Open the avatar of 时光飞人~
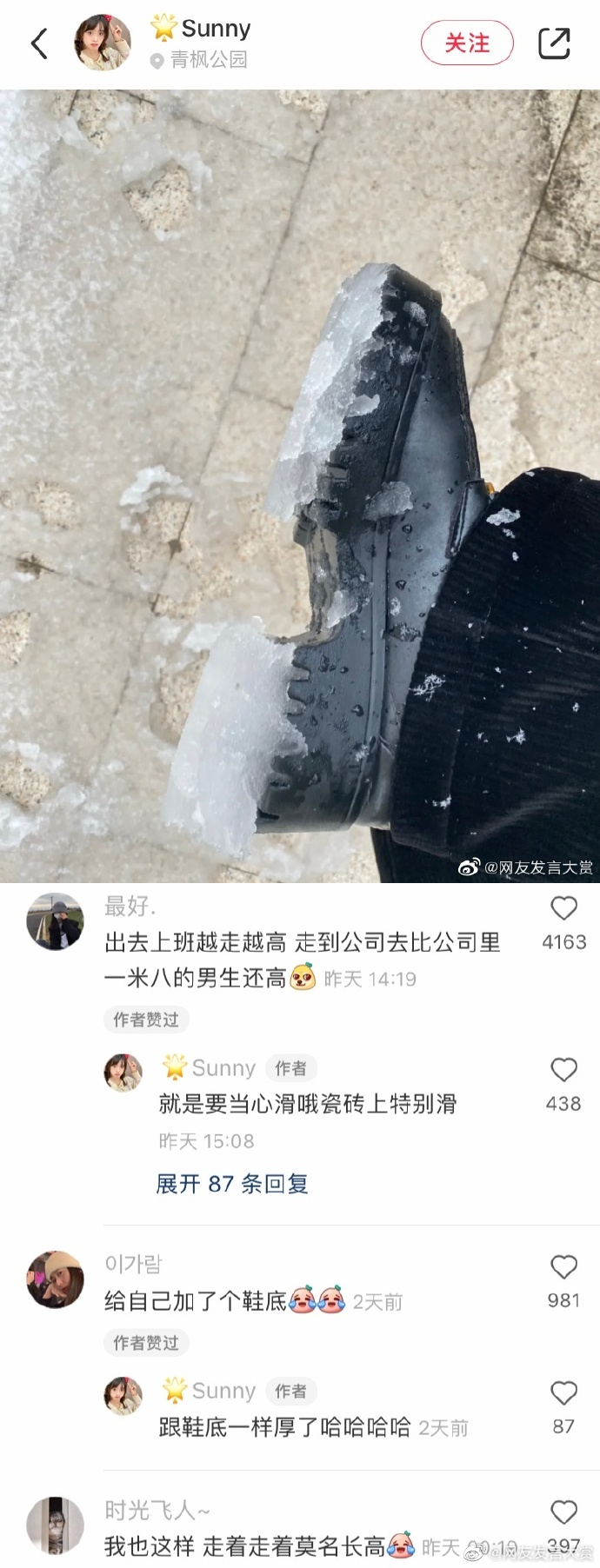The width and height of the screenshot is (600, 1568). pos(55,1525)
